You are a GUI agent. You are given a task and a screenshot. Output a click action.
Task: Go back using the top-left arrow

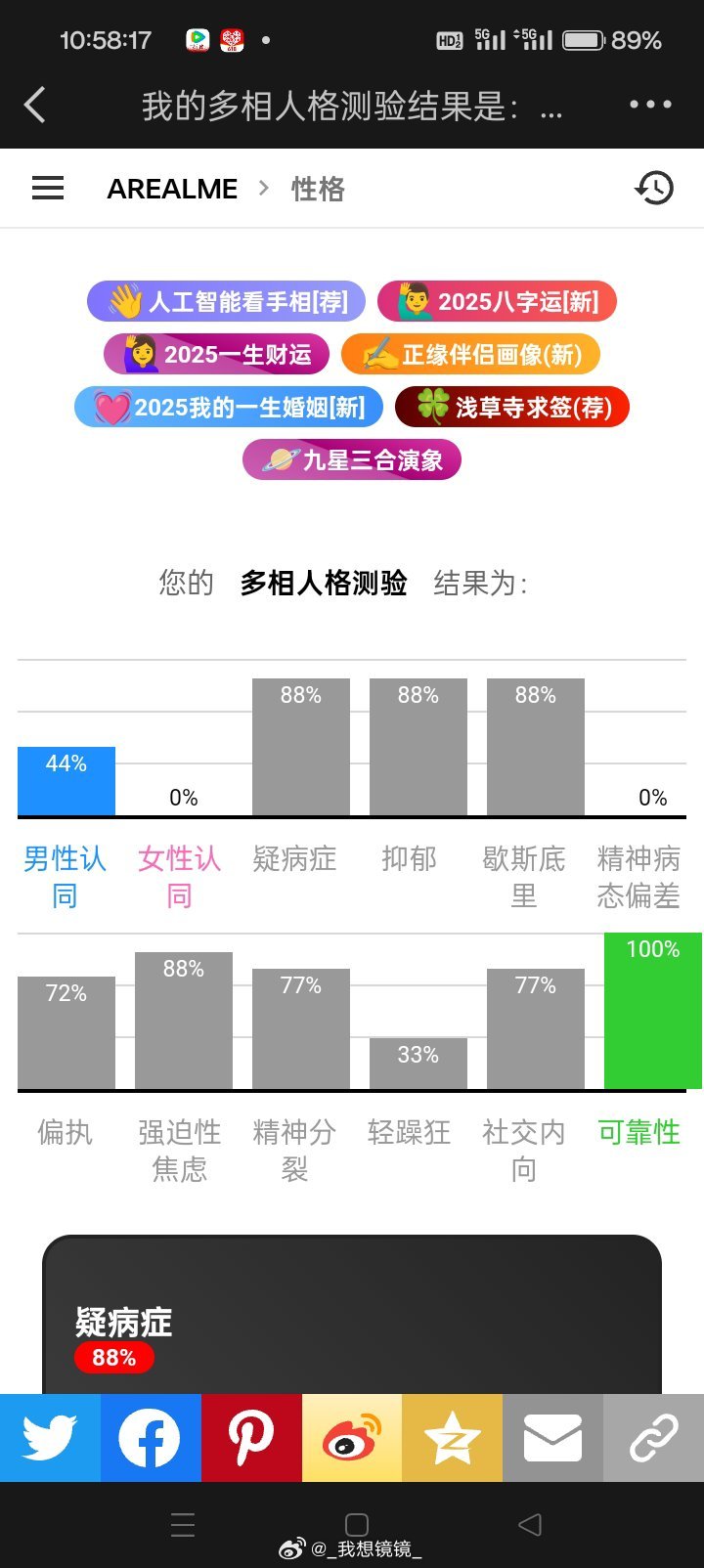35,105
